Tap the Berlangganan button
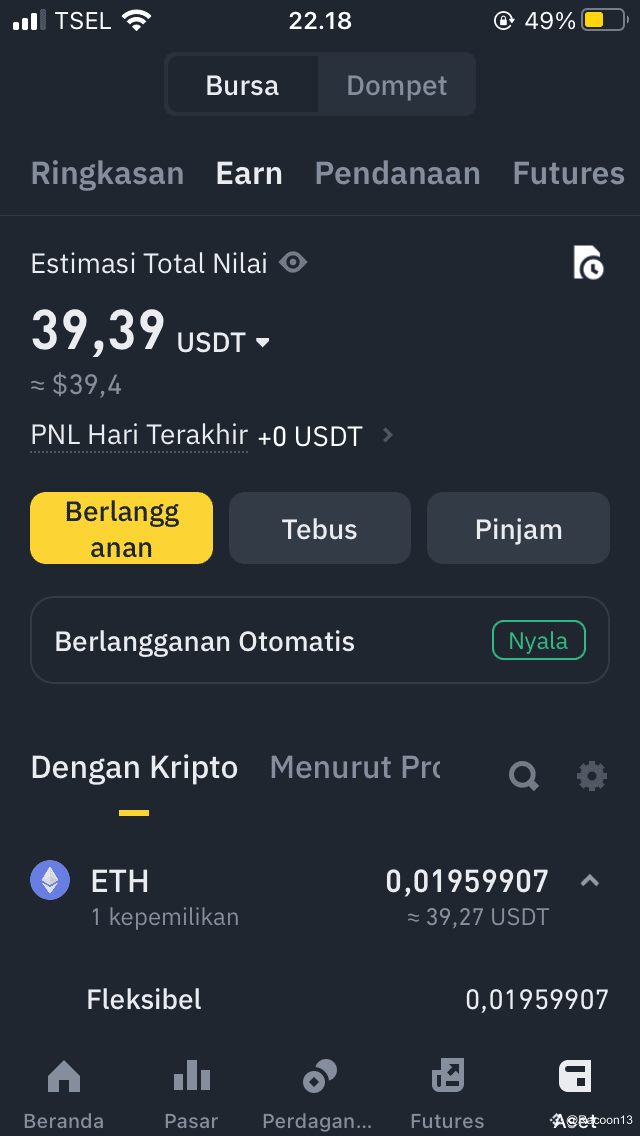The height and width of the screenshot is (1136, 640). click(x=122, y=528)
